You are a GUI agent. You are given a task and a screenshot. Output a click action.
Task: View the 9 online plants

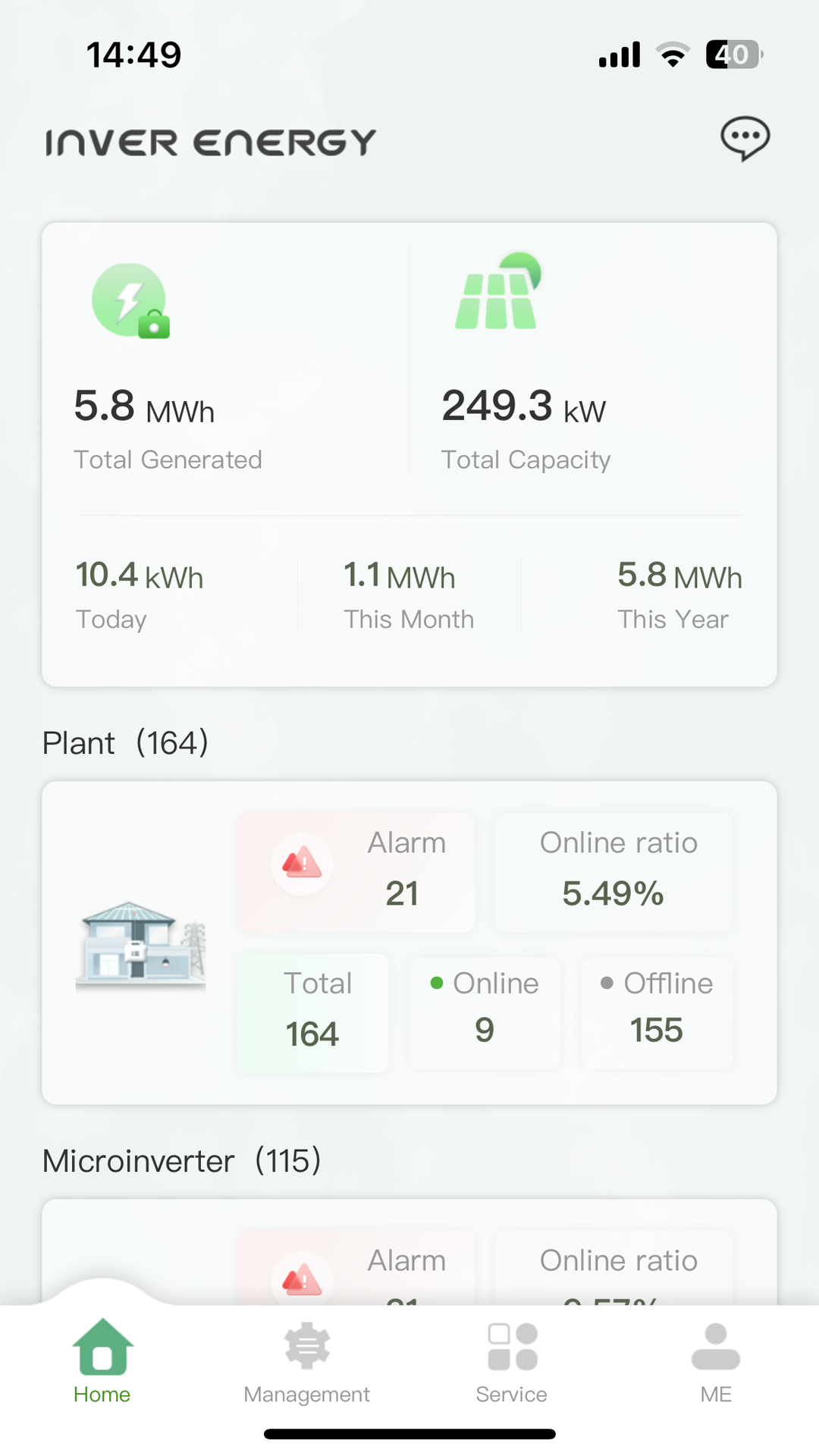(485, 1012)
